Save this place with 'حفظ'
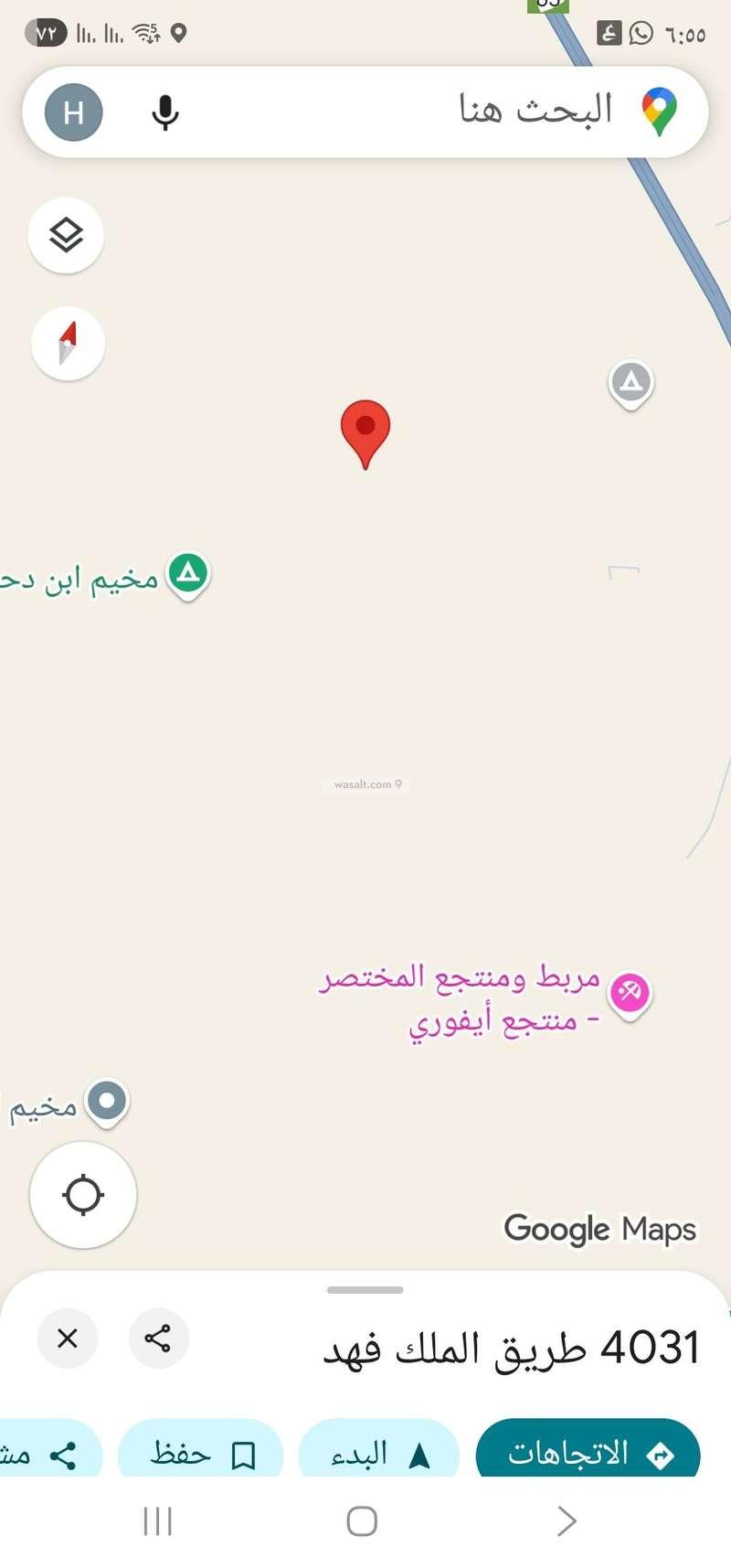Image resolution: width=731 pixels, height=1568 pixels. (x=201, y=1453)
